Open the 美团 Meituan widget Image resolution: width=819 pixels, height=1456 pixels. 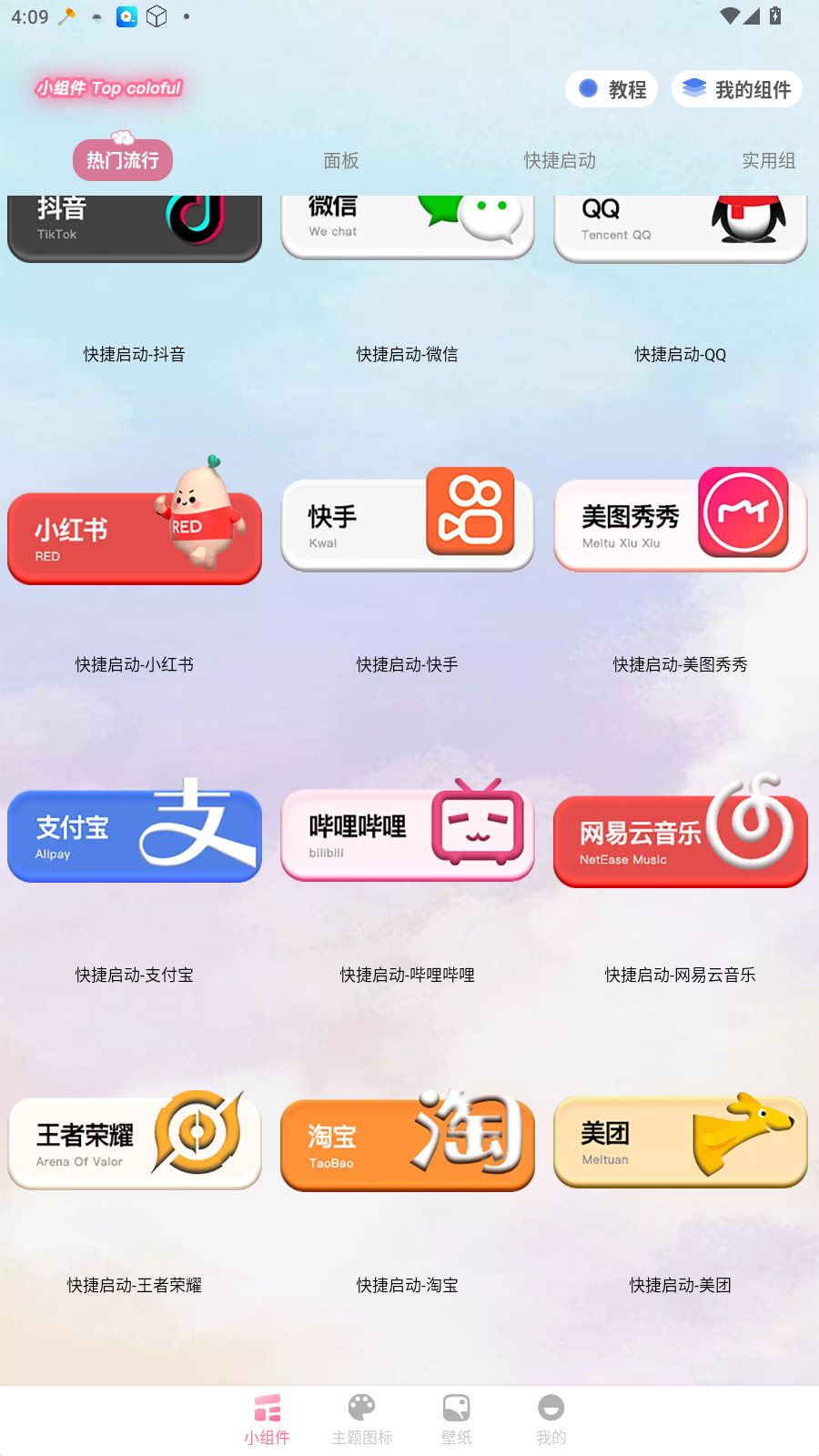tap(681, 1139)
